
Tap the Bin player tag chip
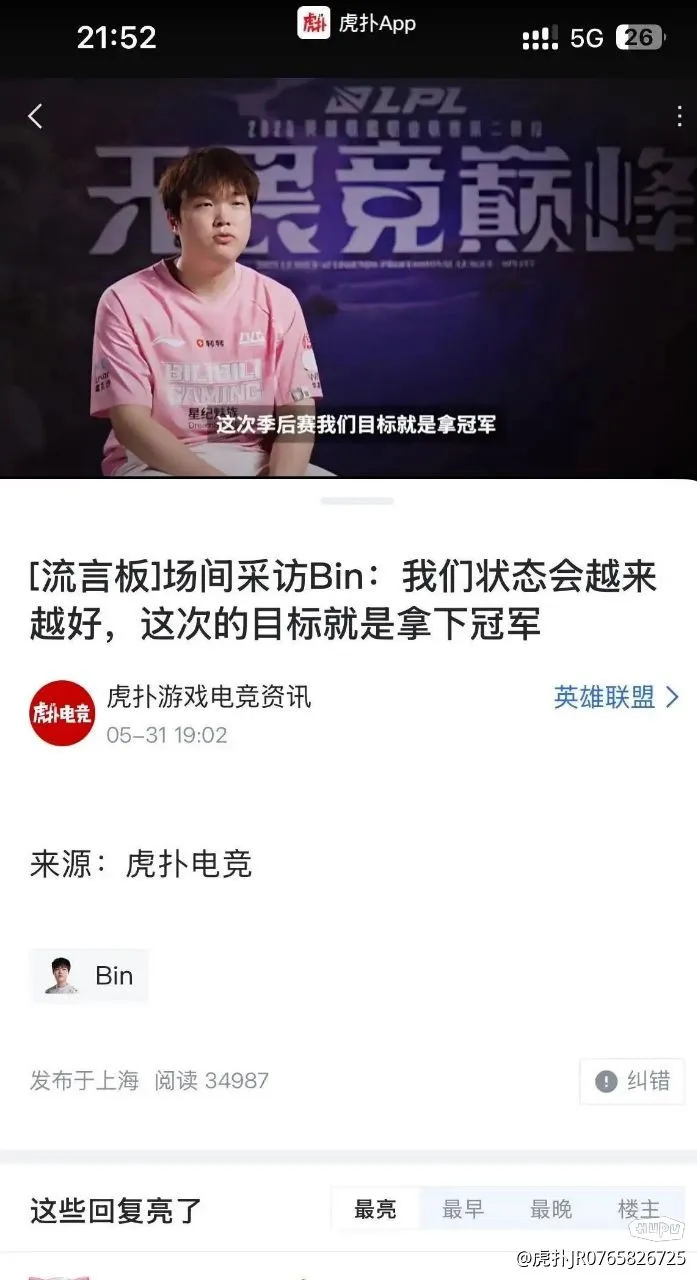90,976
